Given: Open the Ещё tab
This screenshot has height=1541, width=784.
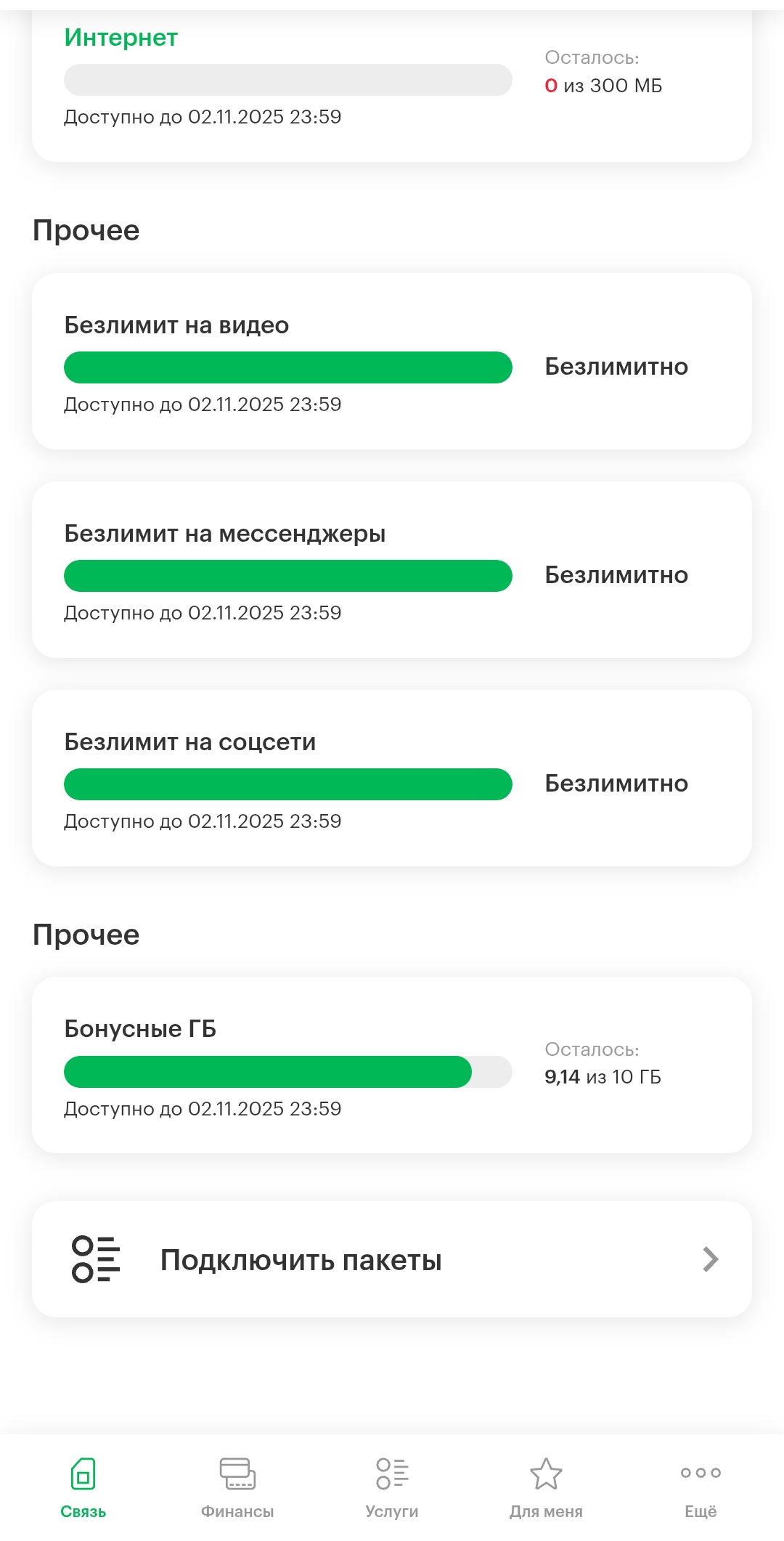Looking at the screenshot, I should (x=701, y=1487).
